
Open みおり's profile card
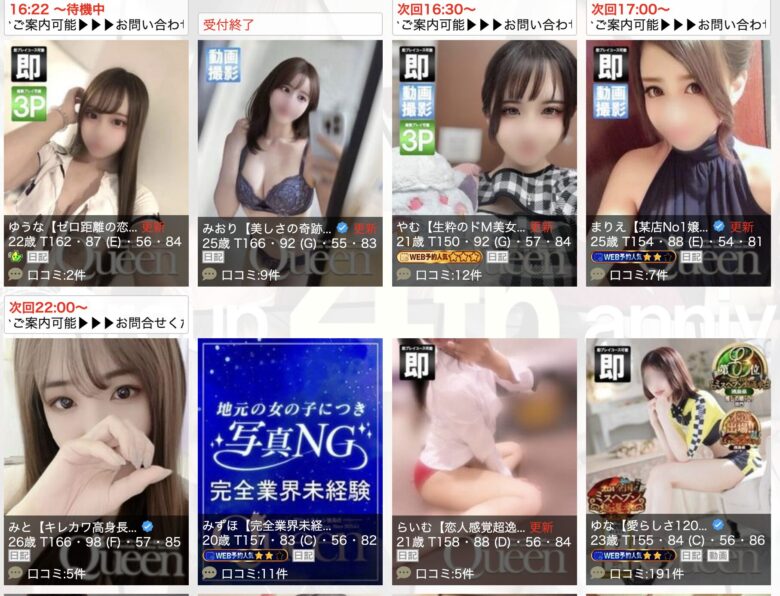tap(290, 130)
